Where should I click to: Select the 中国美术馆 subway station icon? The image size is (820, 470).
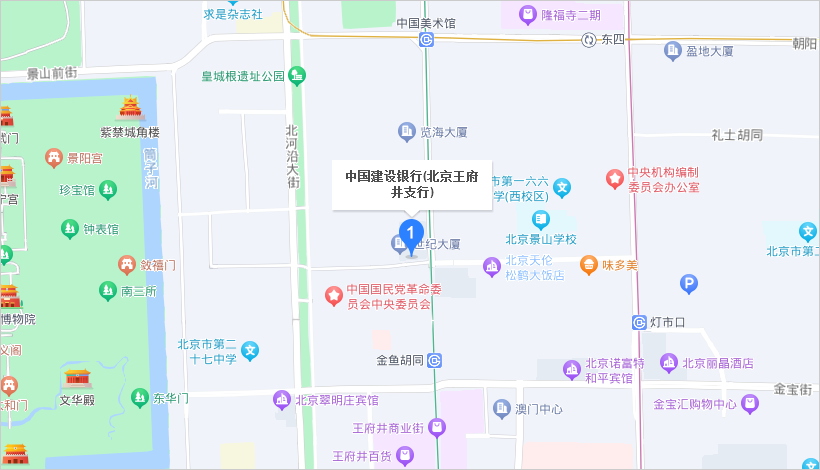coord(427,40)
